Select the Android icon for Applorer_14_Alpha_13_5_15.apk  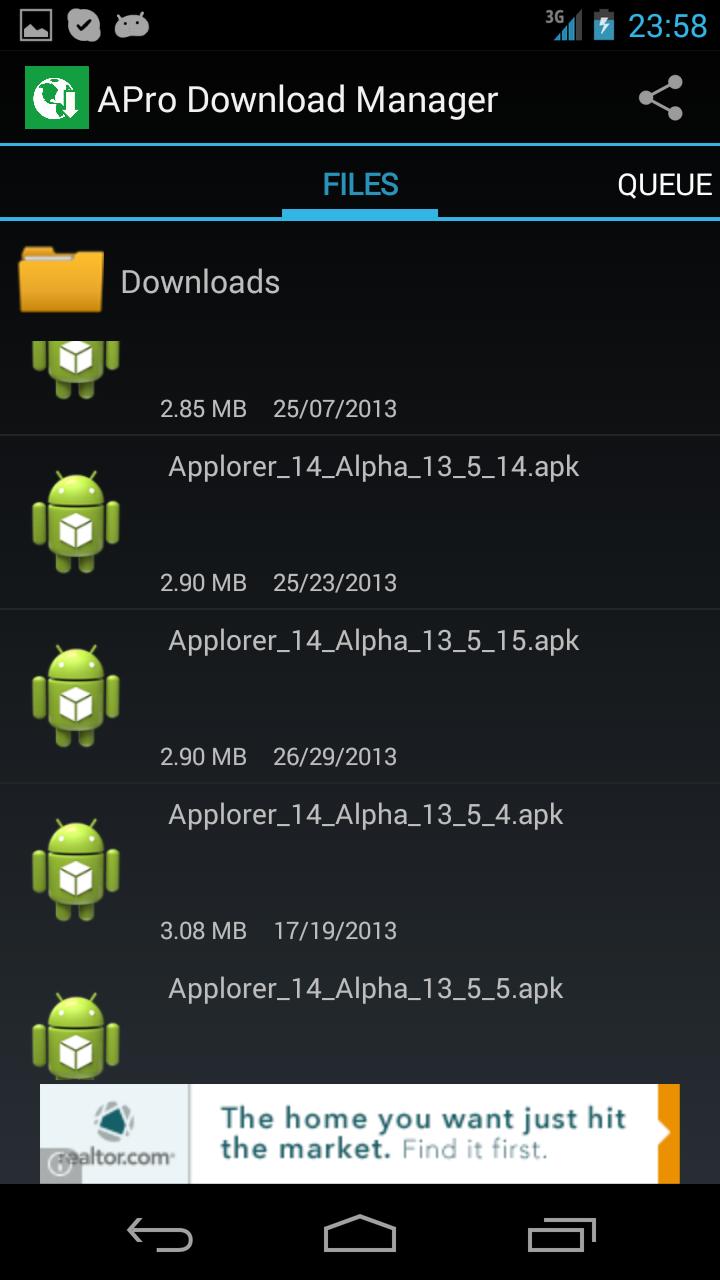75,695
